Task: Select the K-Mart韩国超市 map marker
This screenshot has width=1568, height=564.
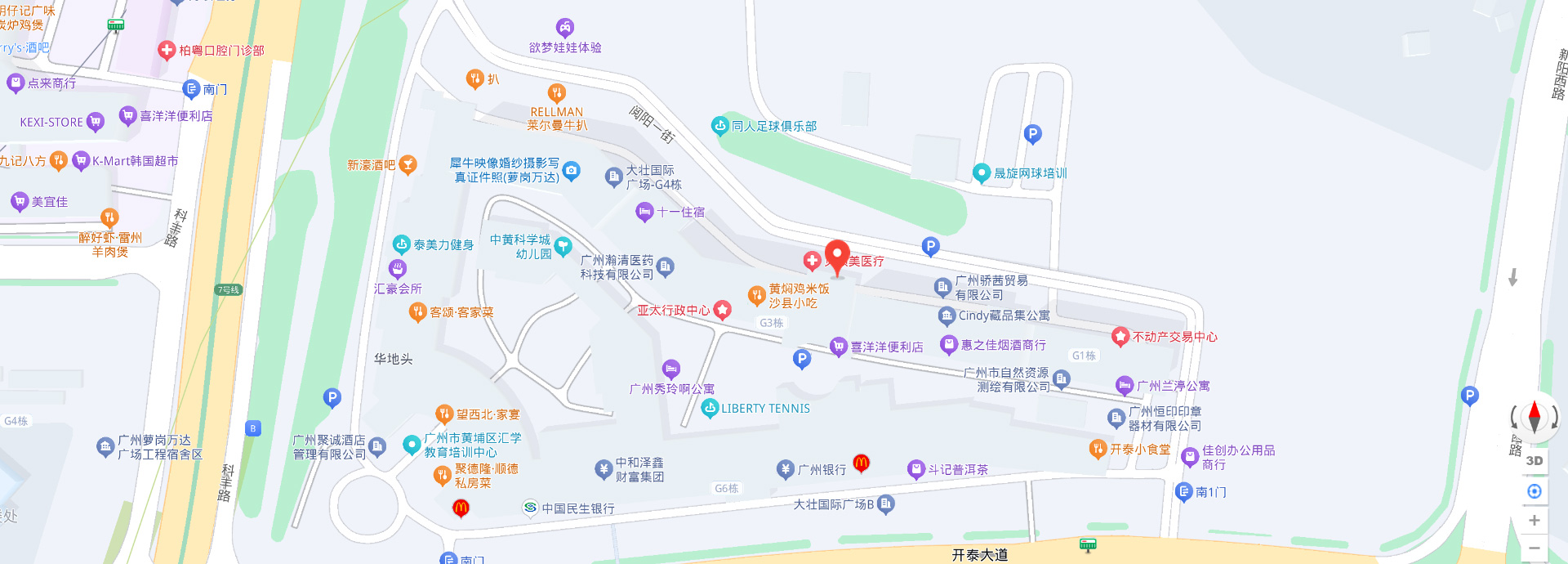Action: coord(81,161)
